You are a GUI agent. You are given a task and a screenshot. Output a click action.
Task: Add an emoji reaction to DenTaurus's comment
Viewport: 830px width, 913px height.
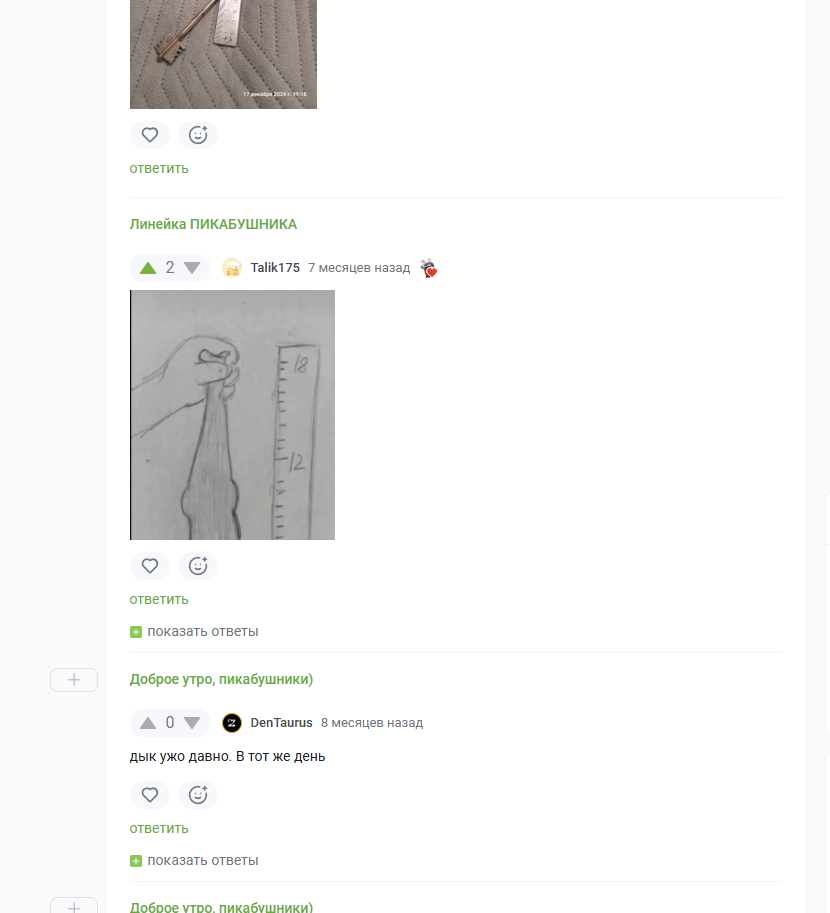[x=198, y=795]
